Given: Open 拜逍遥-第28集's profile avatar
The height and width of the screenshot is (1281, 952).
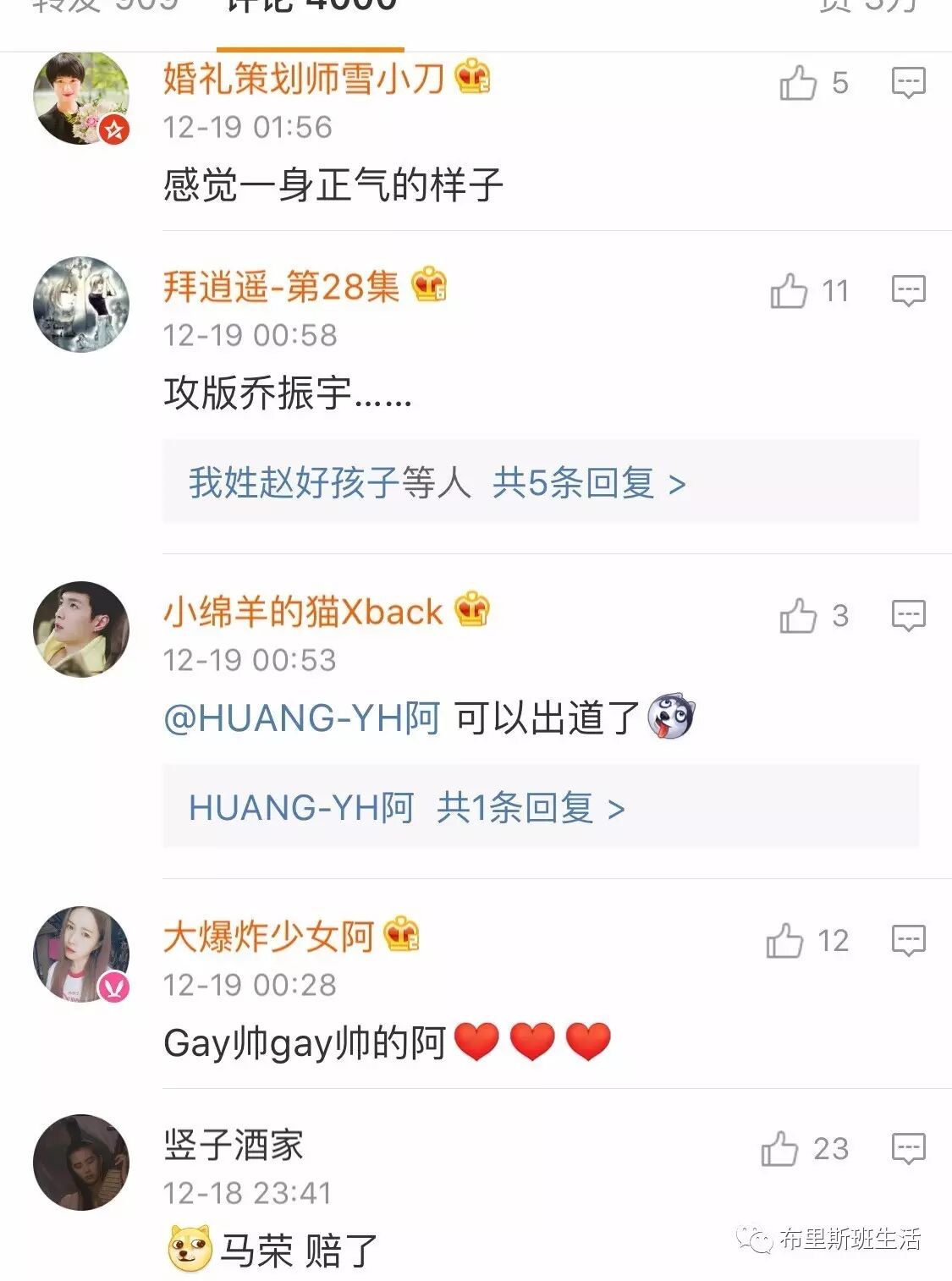Looking at the screenshot, I should pos(81,305).
